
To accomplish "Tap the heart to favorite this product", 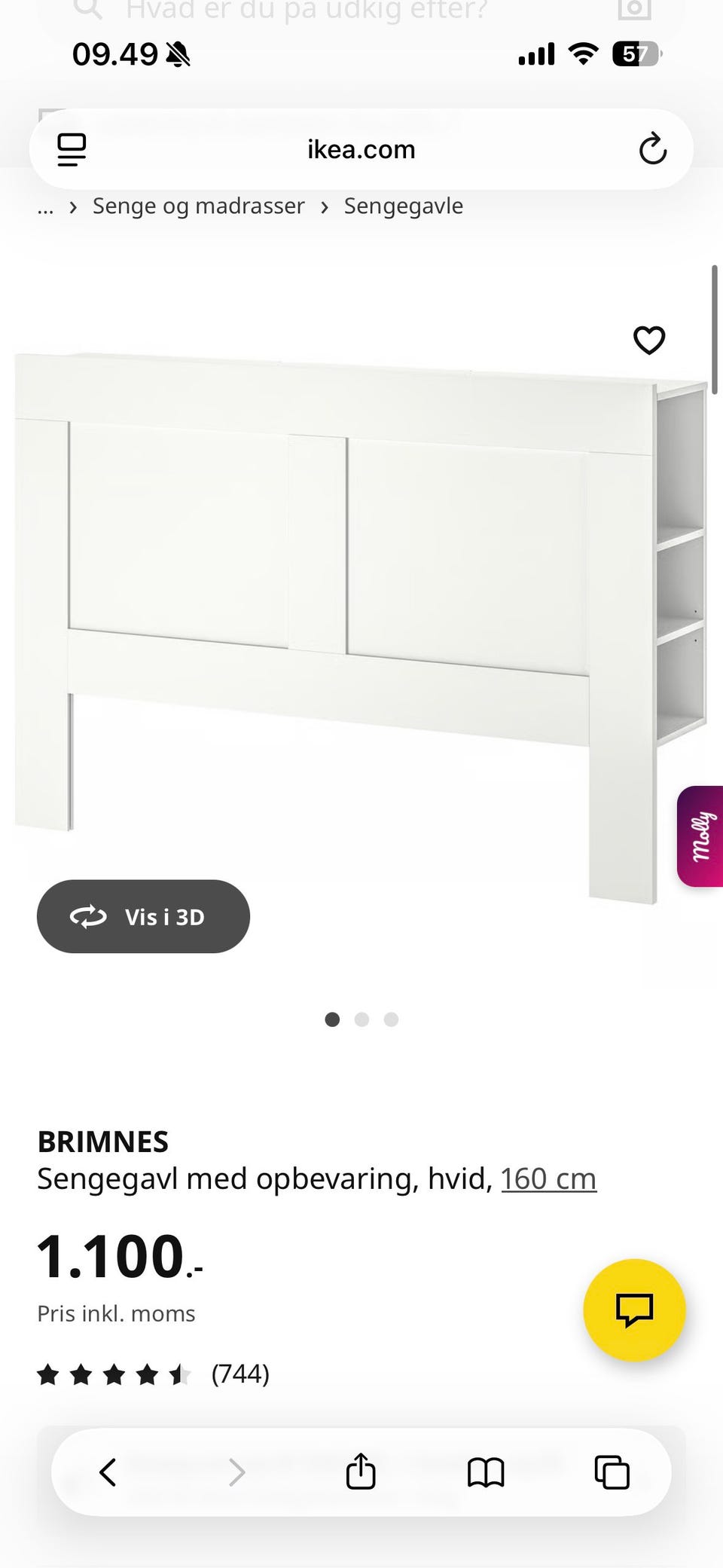I will 648,341.
